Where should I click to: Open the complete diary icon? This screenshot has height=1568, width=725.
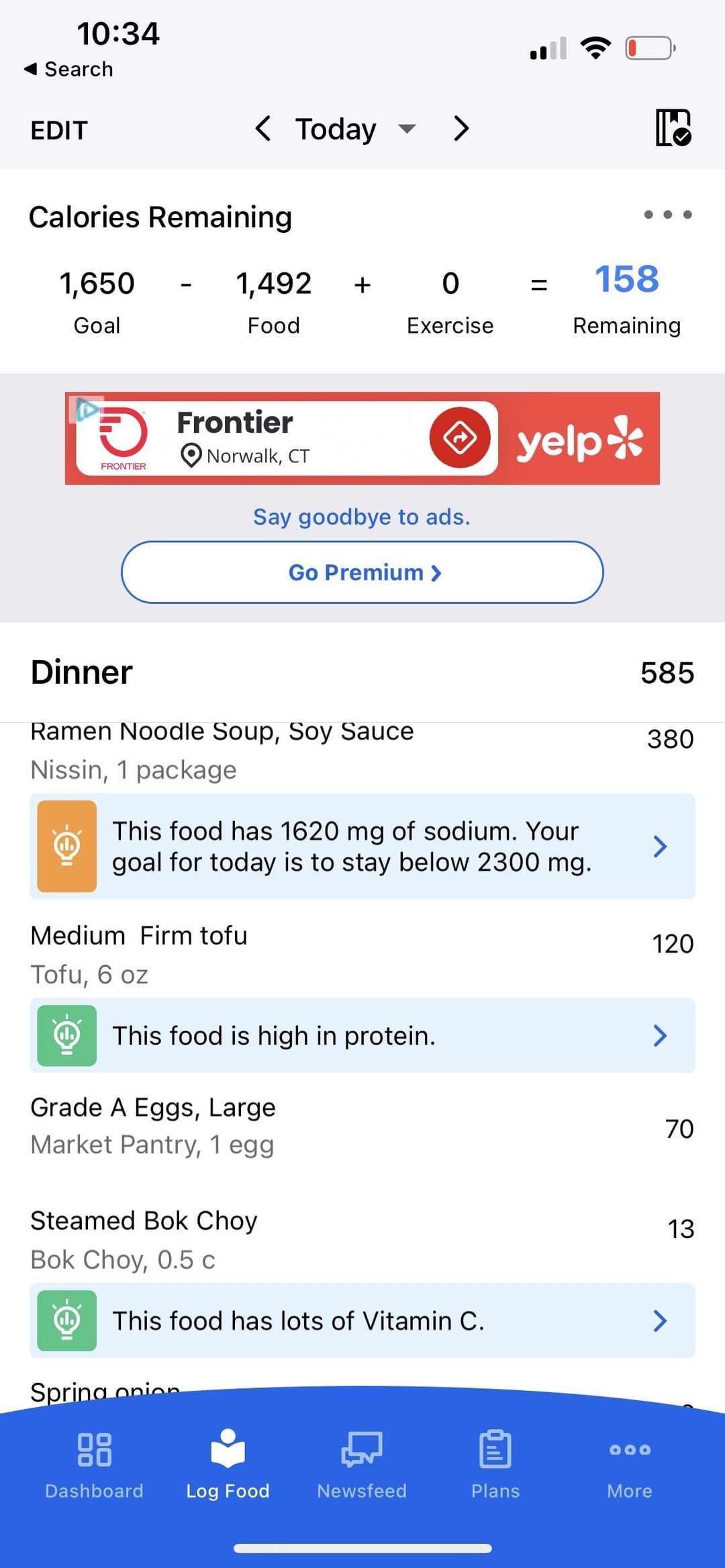pyautogui.click(x=673, y=127)
